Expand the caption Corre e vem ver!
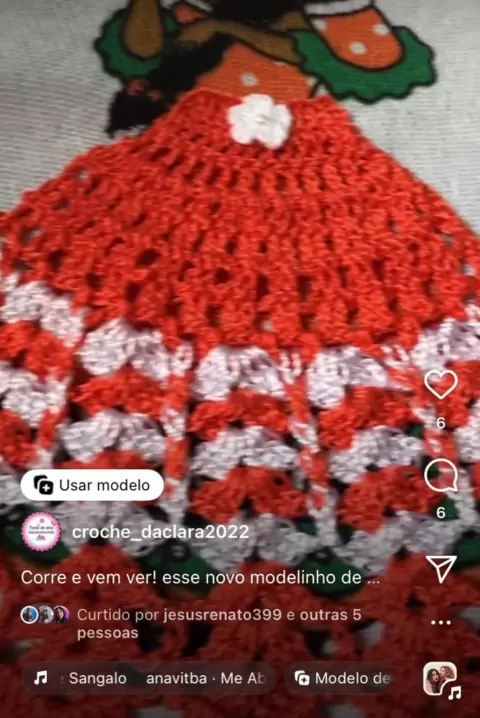Image resolution: width=480 pixels, height=718 pixels. tap(200, 577)
